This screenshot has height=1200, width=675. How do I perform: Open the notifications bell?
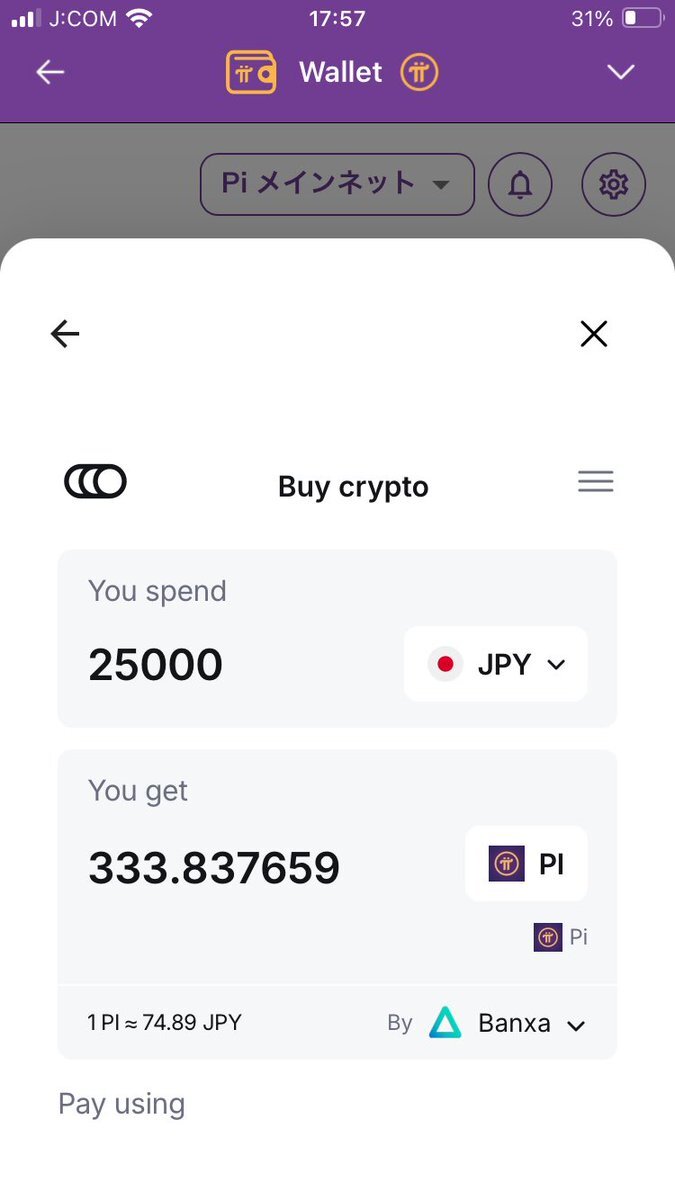[x=520, y=184]
